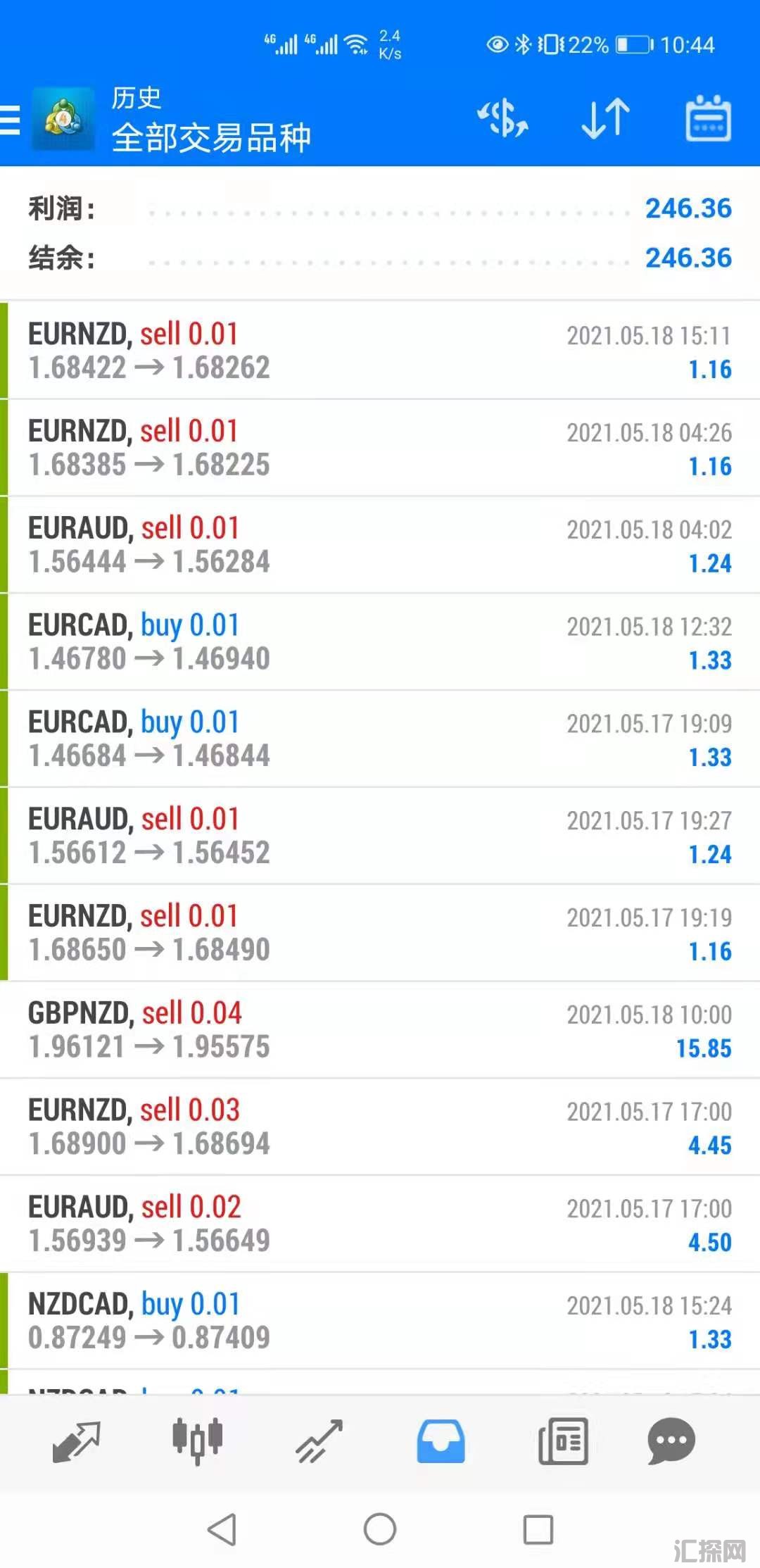Switch to the Quotes tab

[x=77, y=1441]
